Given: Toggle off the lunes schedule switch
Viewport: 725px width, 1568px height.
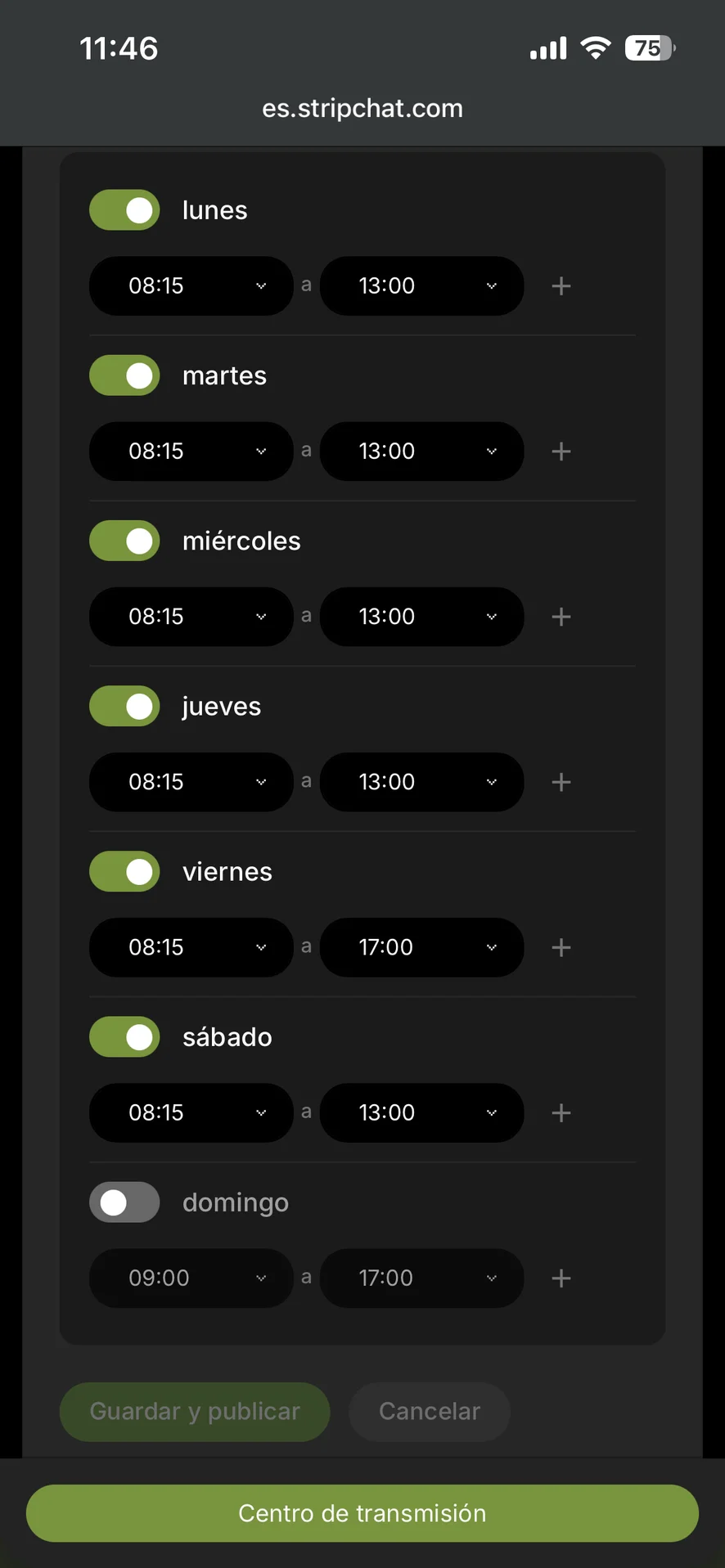Looking at the screenshot, I should [x=124, y=210].
